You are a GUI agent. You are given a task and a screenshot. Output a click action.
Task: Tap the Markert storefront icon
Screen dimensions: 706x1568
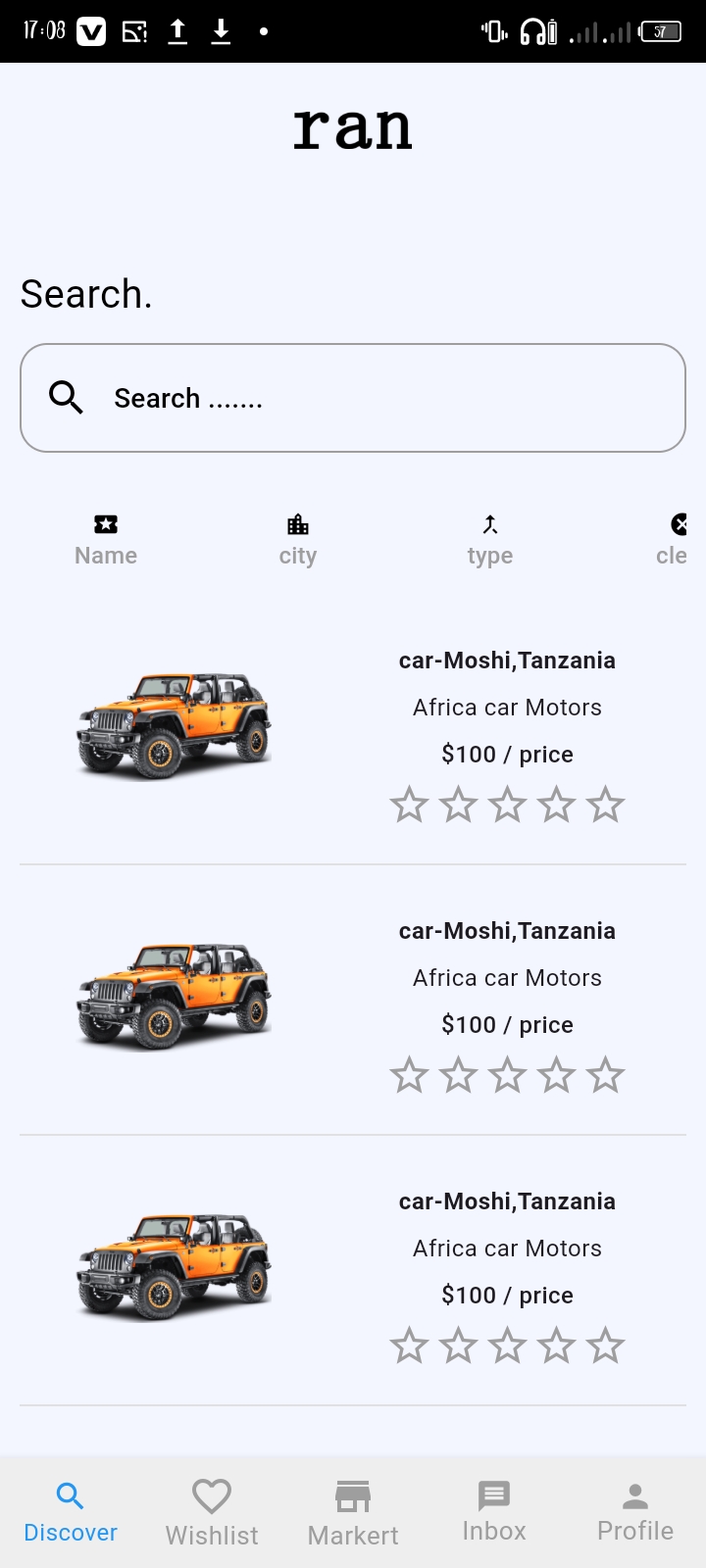pos(352,1496)
